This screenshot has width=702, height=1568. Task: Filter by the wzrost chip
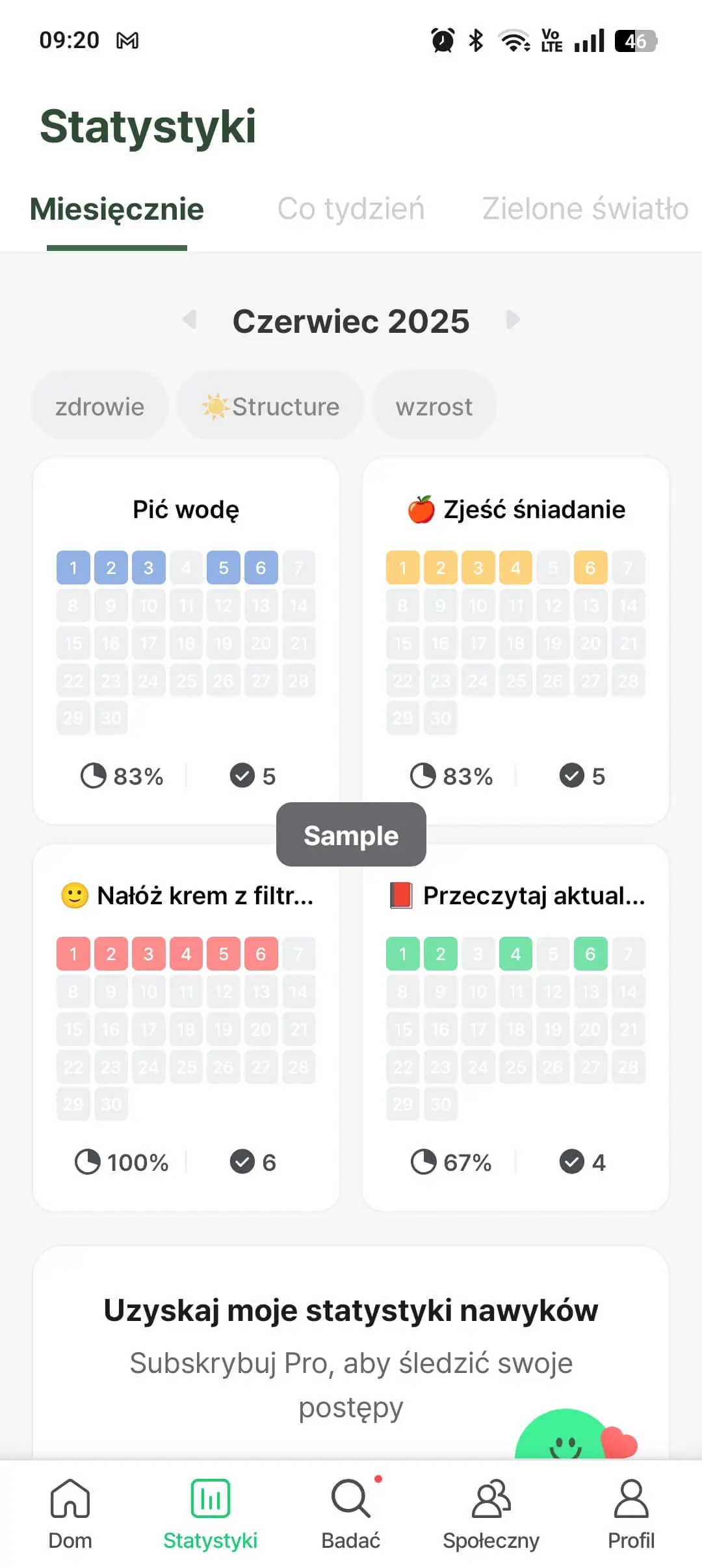[434, 407]
